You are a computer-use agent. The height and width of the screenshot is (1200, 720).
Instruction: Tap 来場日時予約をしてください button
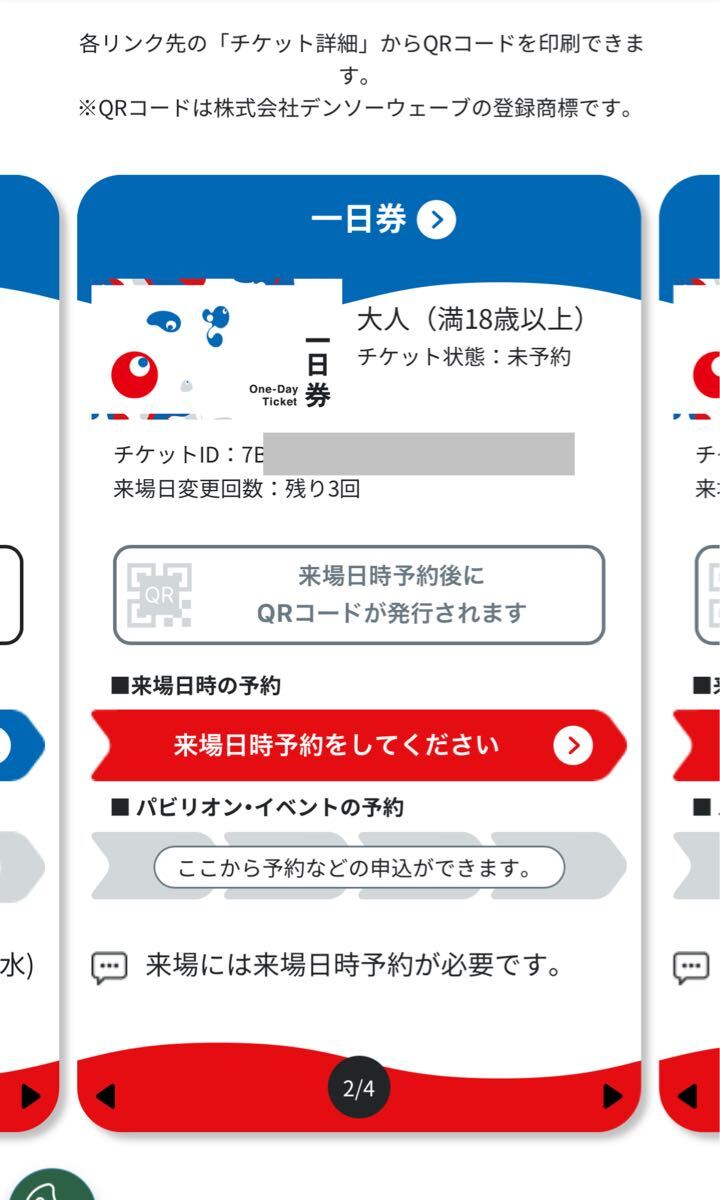click(x=358, y=746)
